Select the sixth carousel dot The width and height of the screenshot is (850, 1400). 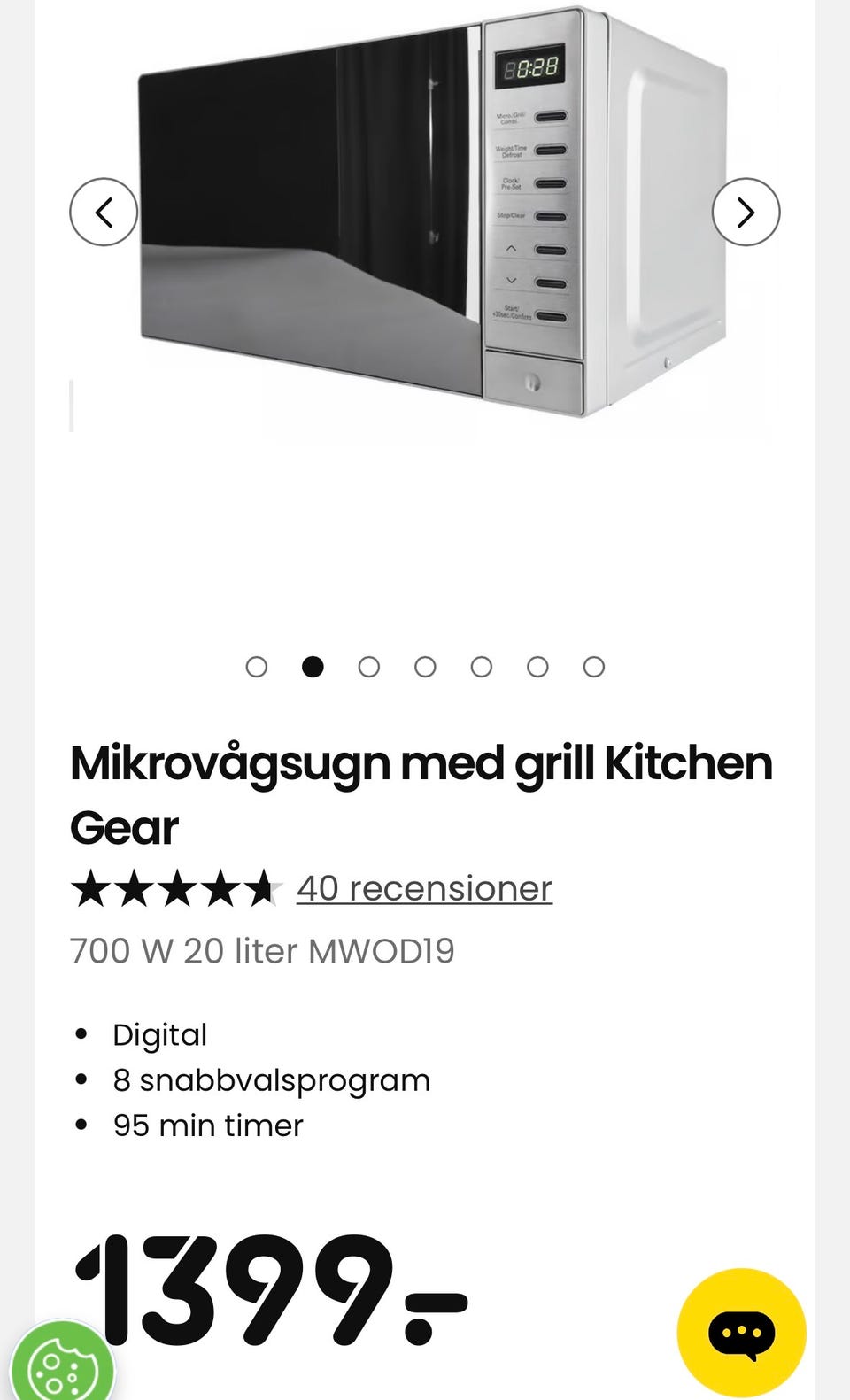click(537, 667)
